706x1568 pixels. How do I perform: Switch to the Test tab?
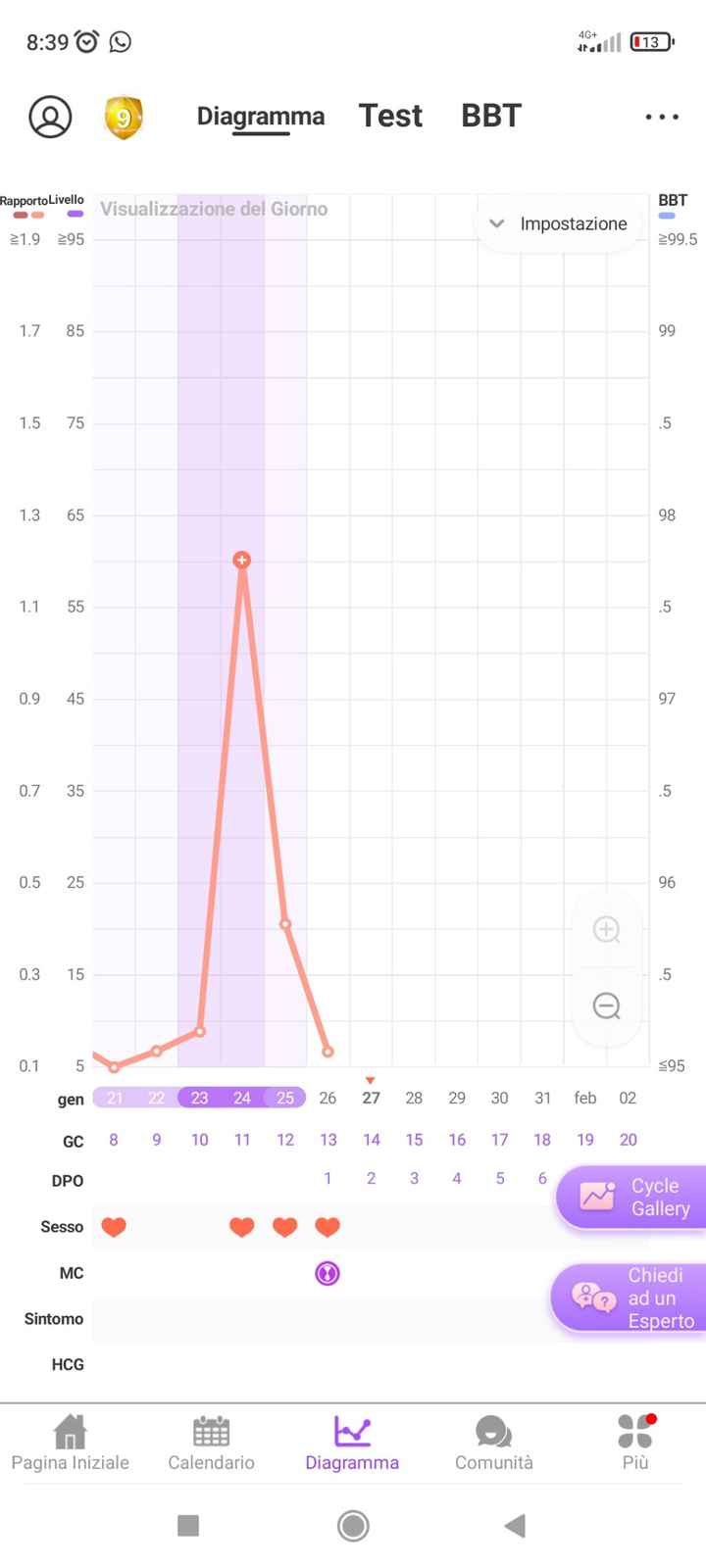(x=390, y=116)
